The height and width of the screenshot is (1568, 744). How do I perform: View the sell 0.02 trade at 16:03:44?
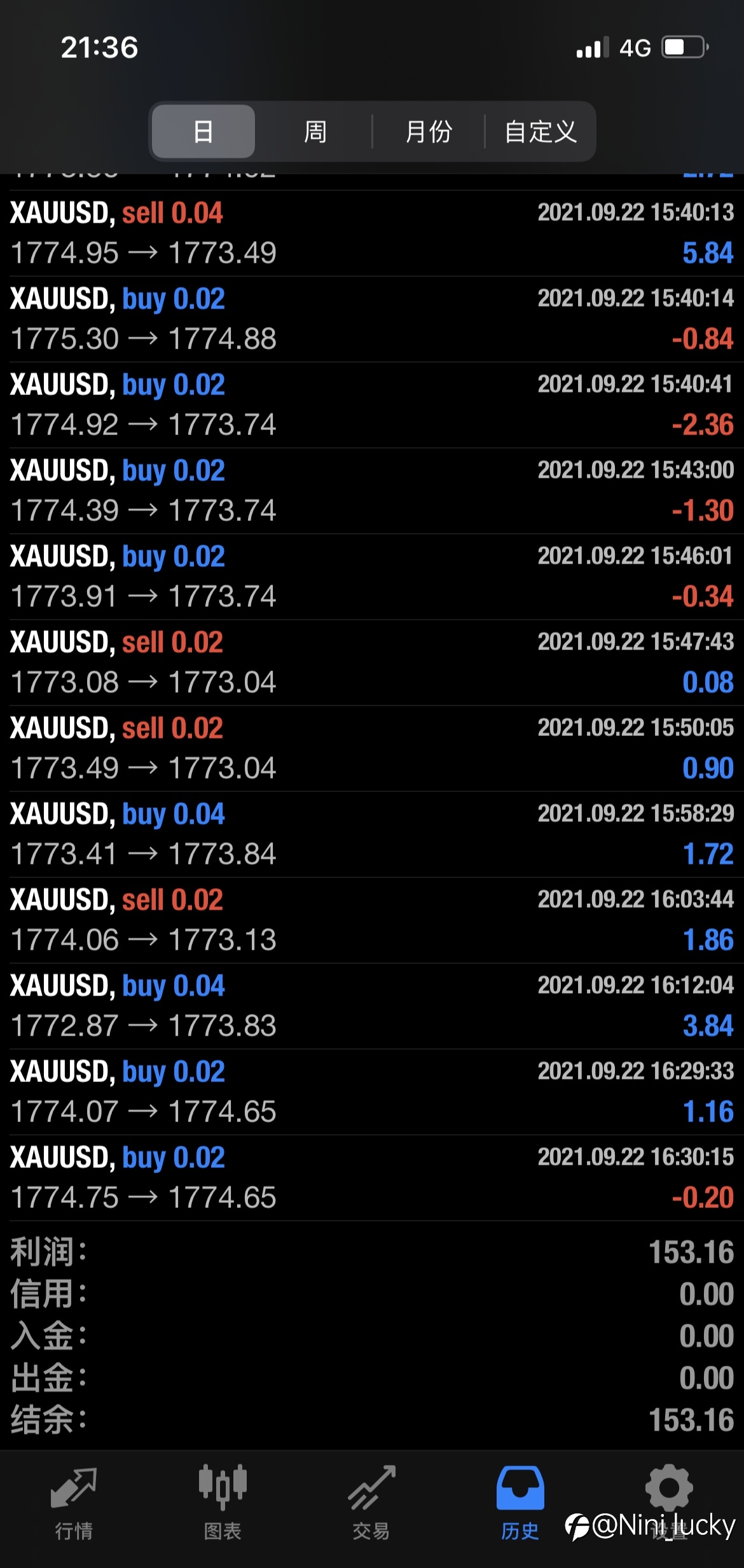tap(372, 920)
